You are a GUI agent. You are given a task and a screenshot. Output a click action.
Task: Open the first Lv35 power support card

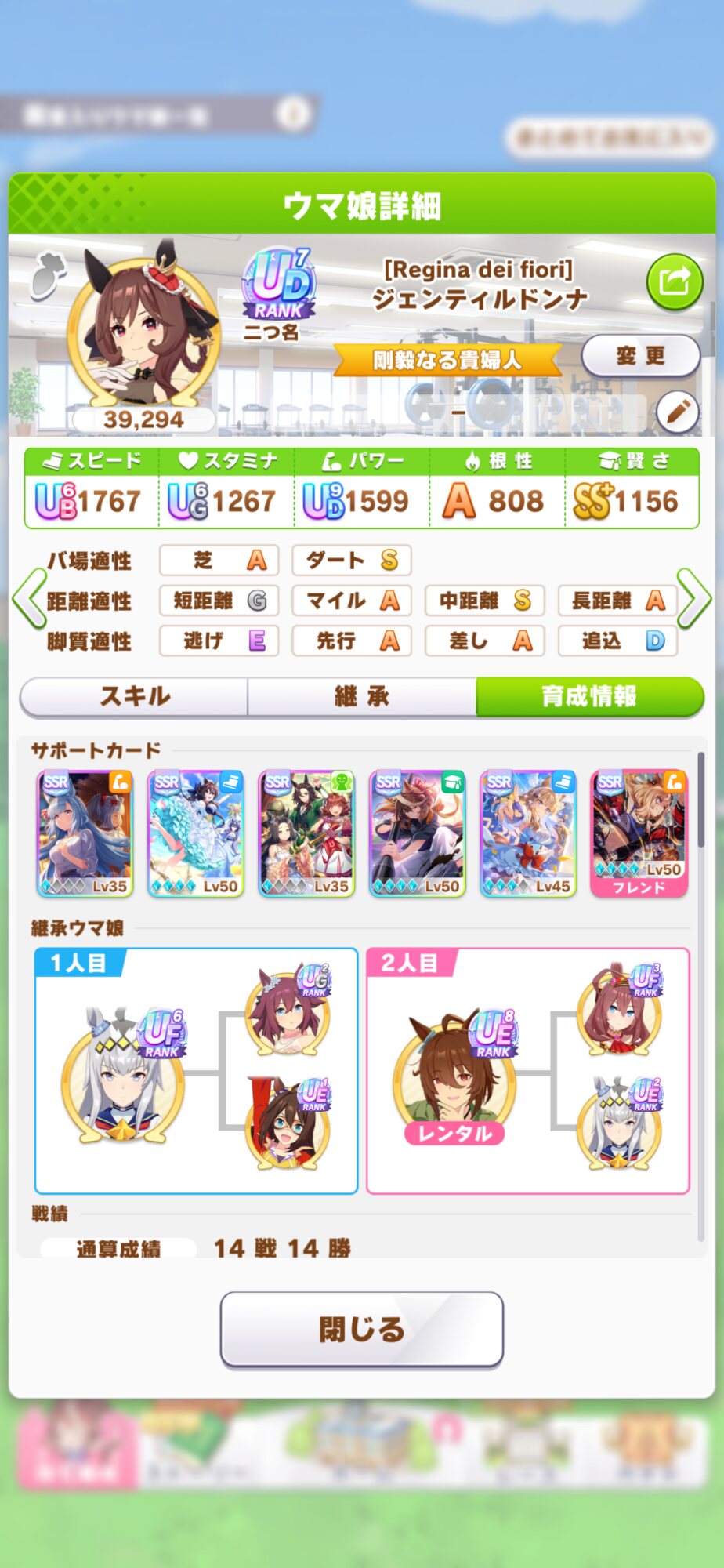[85, 833]
